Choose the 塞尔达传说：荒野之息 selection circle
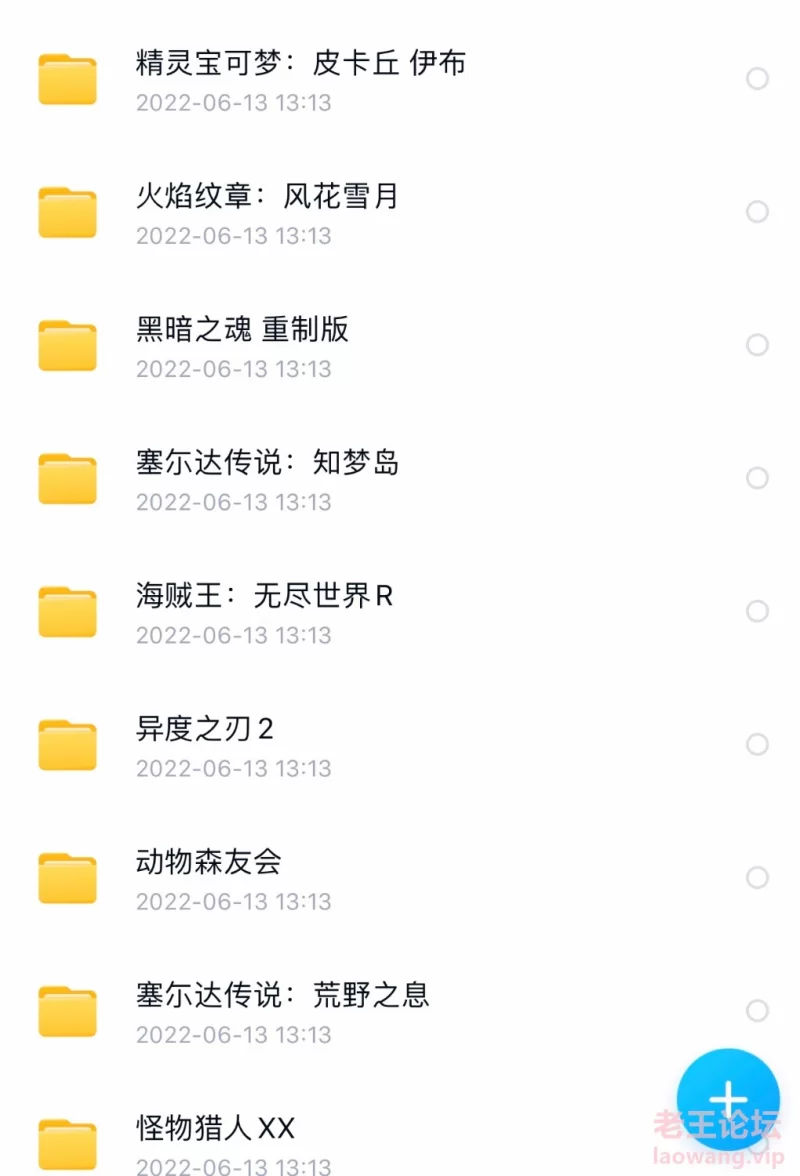 pyautogui.click(x=757, y=1010)
